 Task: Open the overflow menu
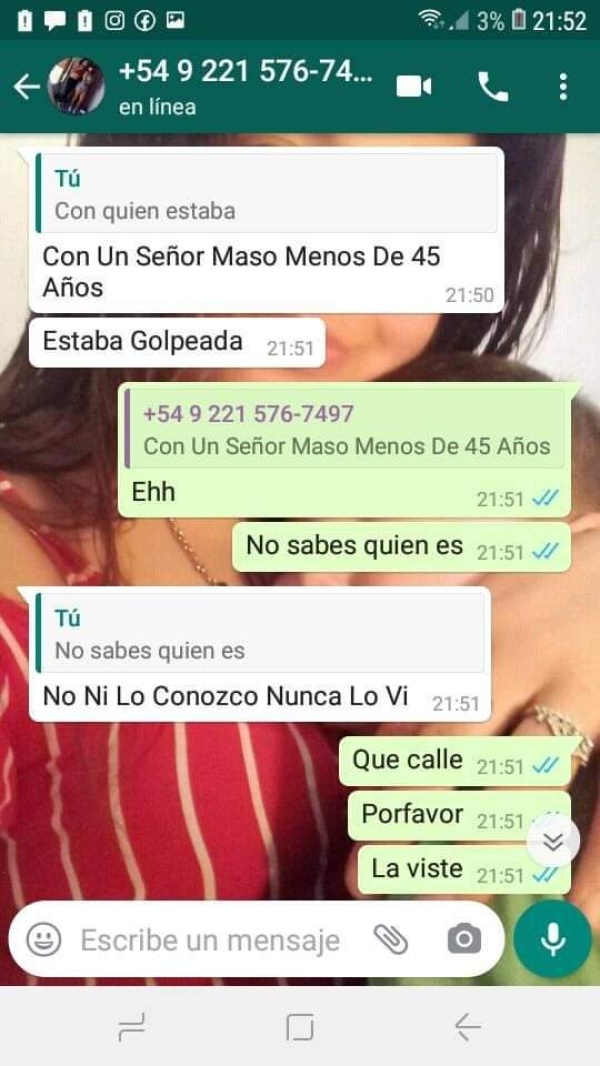[564, 87]
